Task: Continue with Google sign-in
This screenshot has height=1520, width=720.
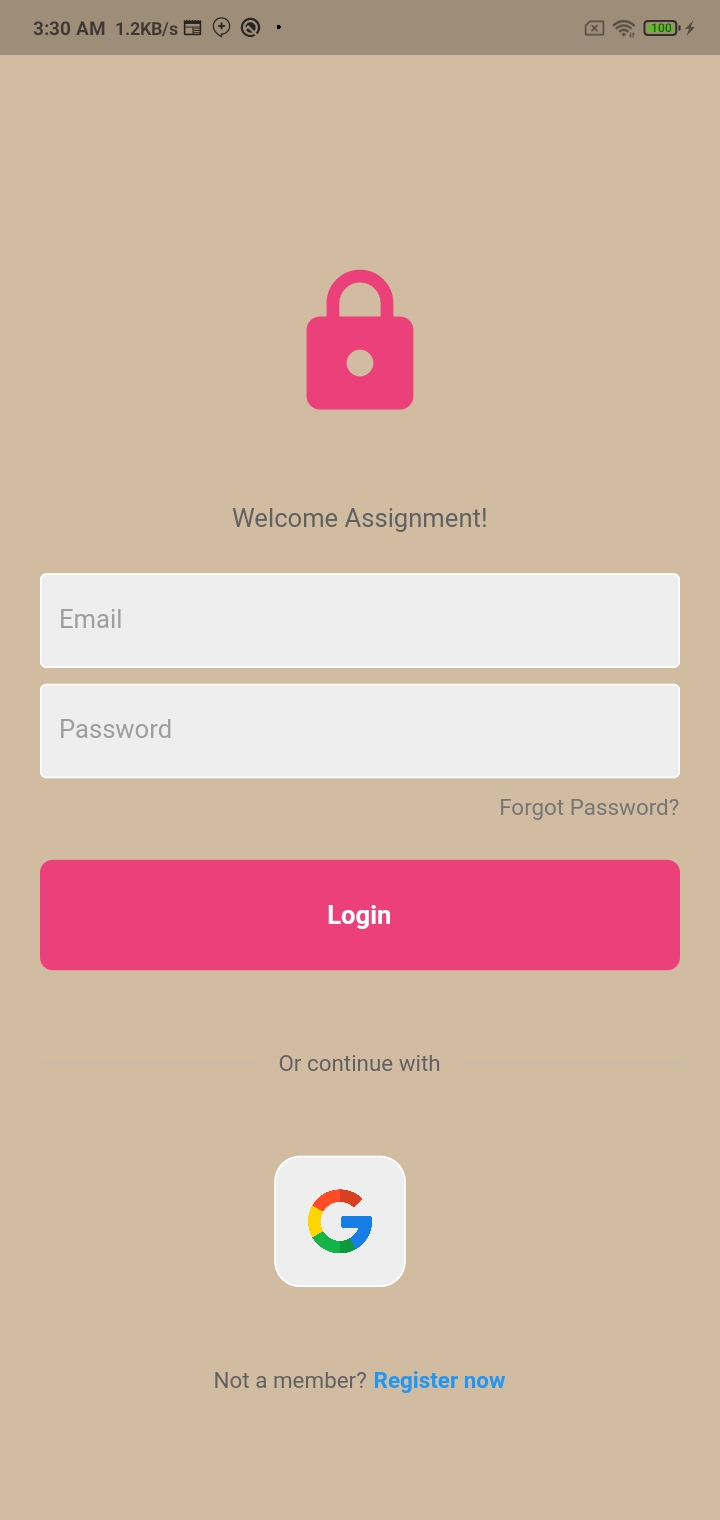Action: [x=340, y=1221]
